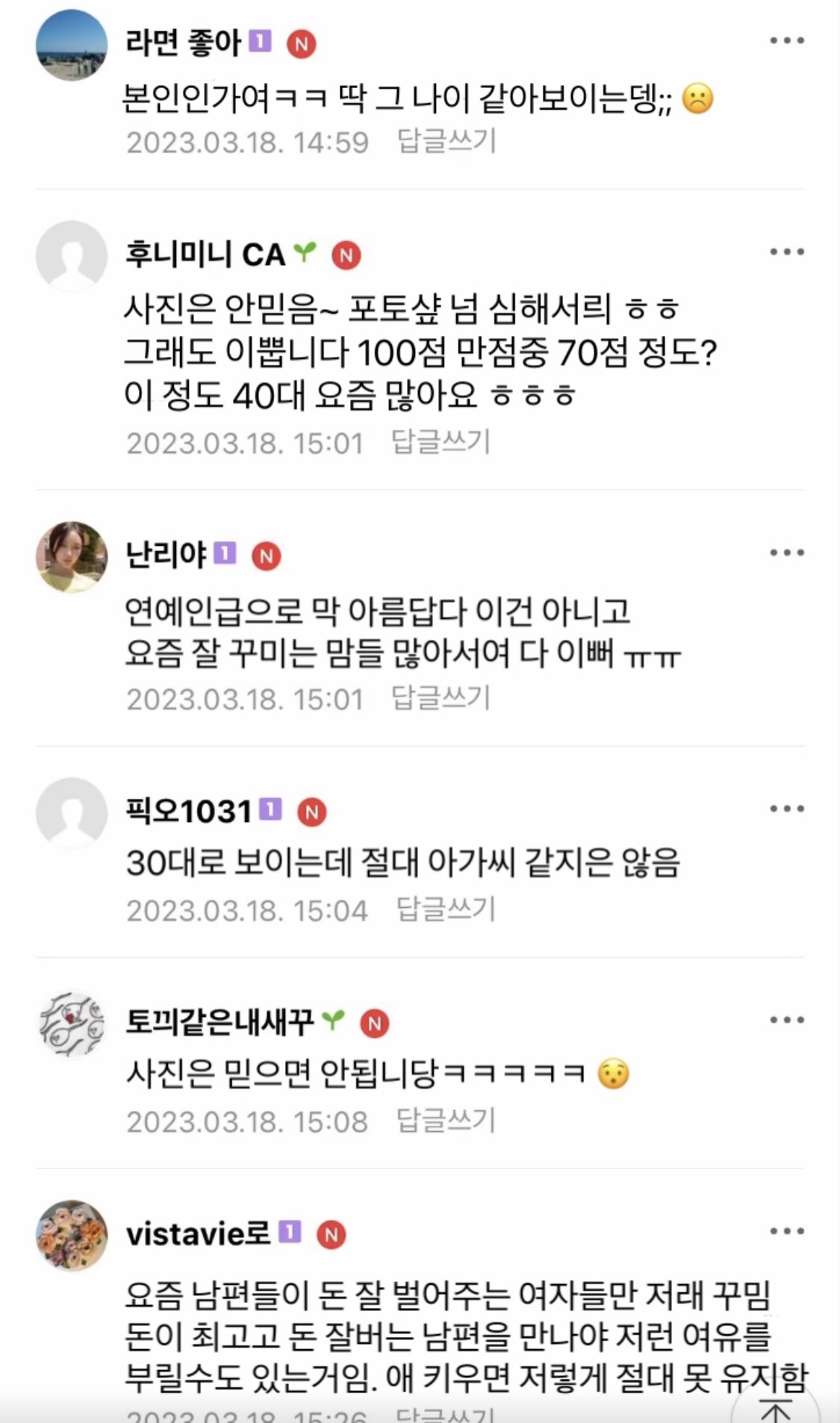
Task: Open overflow menu on 난리야's comment
Action: tap(786, 553)
